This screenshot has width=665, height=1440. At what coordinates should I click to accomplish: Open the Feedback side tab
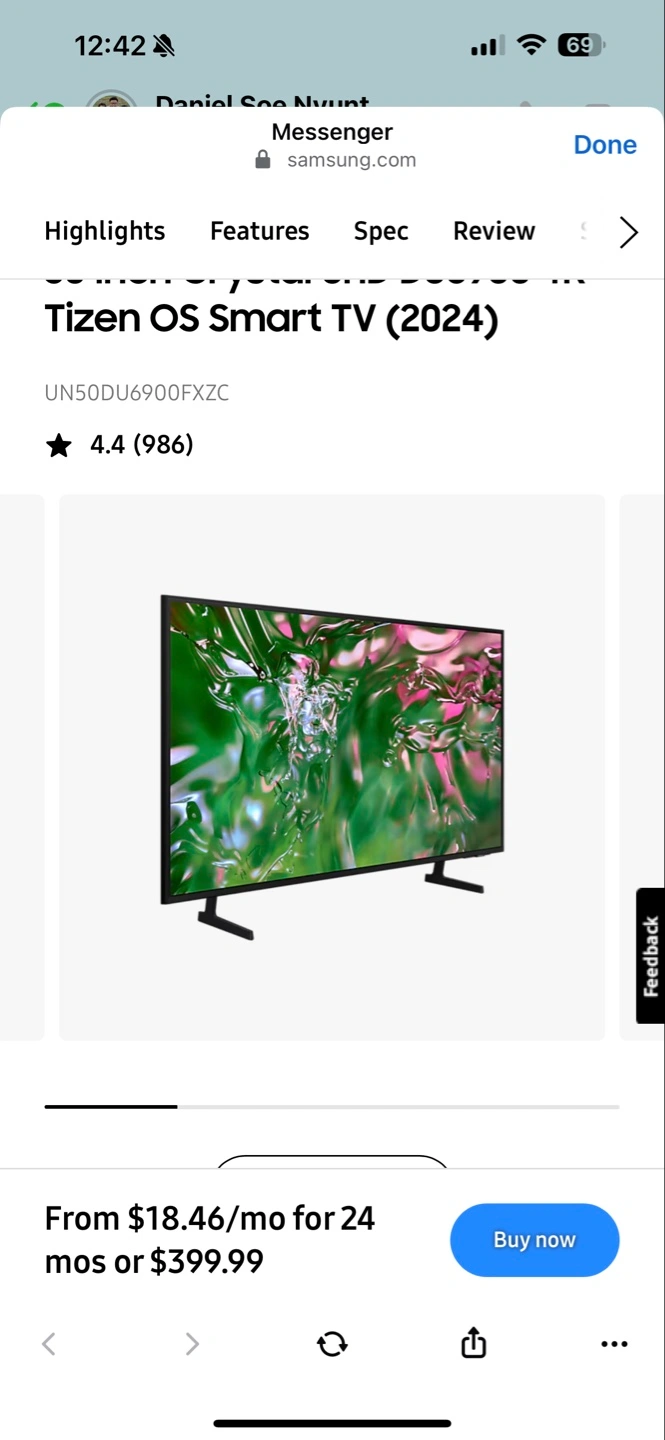(x=650, y=955)
